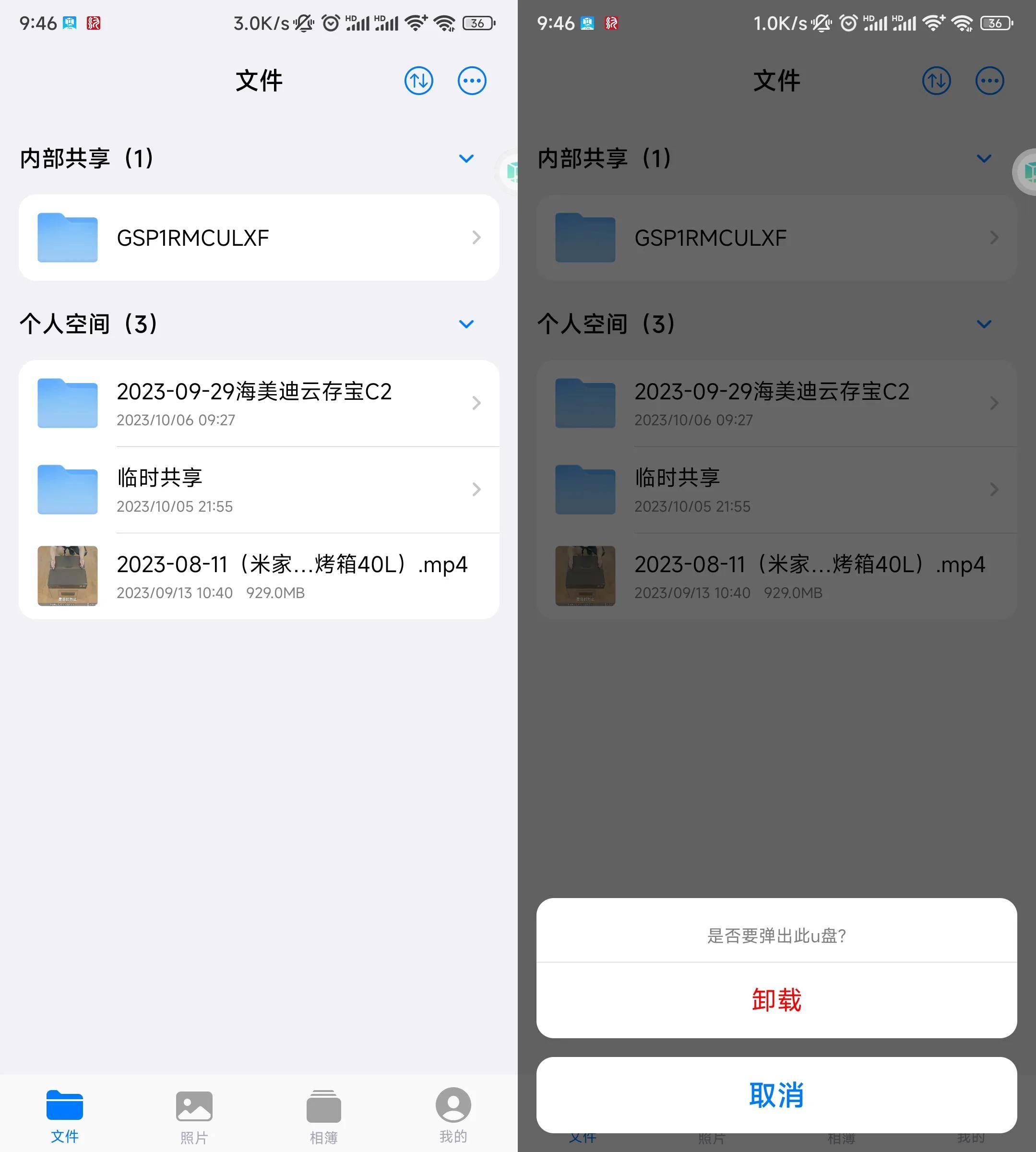This screenshot has width=1036, height=1152.
Task: Open the GSP1RMCULXF folder
Action: [259, 238]
